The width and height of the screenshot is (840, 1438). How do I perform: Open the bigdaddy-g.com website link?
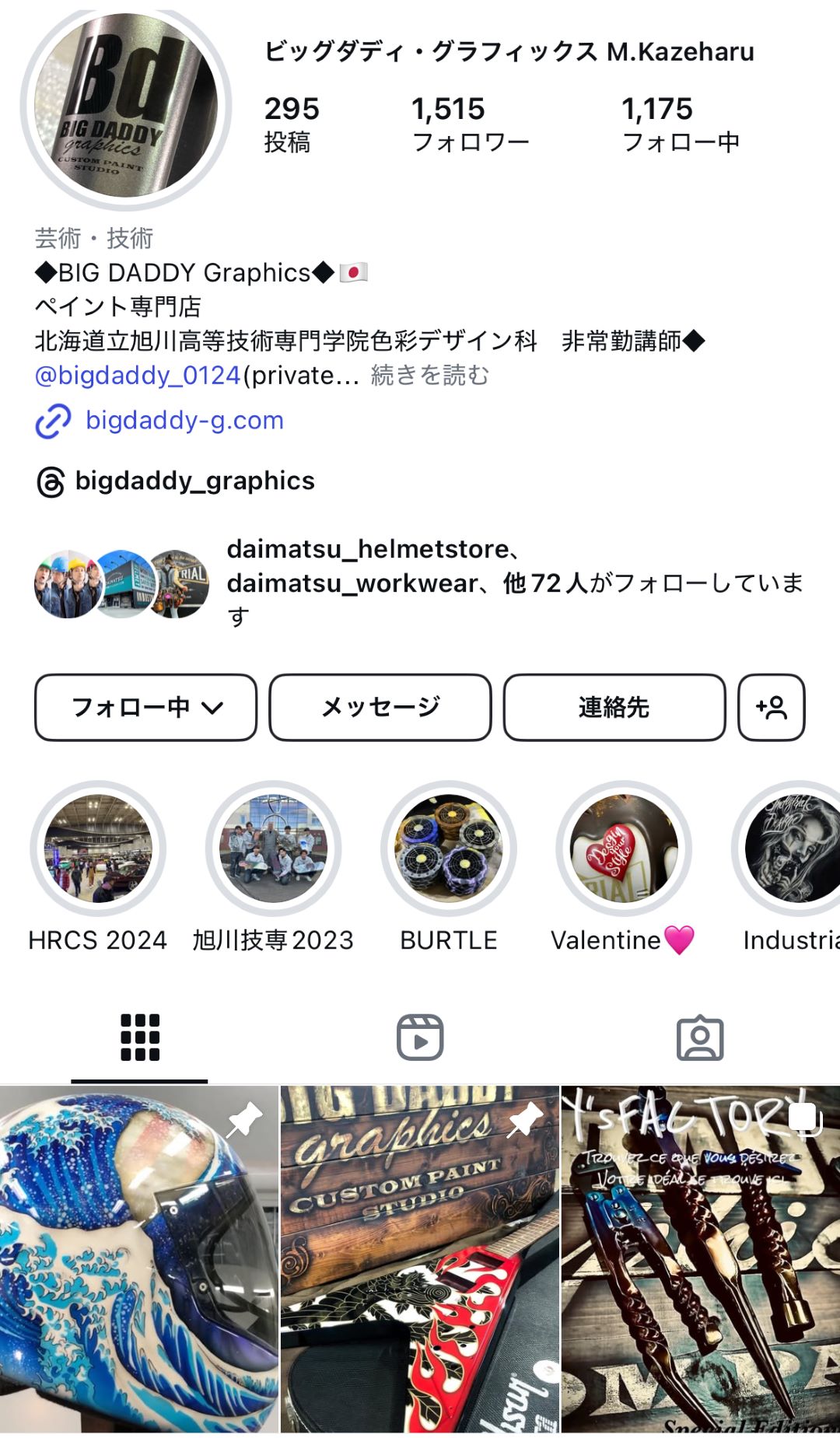(184, 421)
